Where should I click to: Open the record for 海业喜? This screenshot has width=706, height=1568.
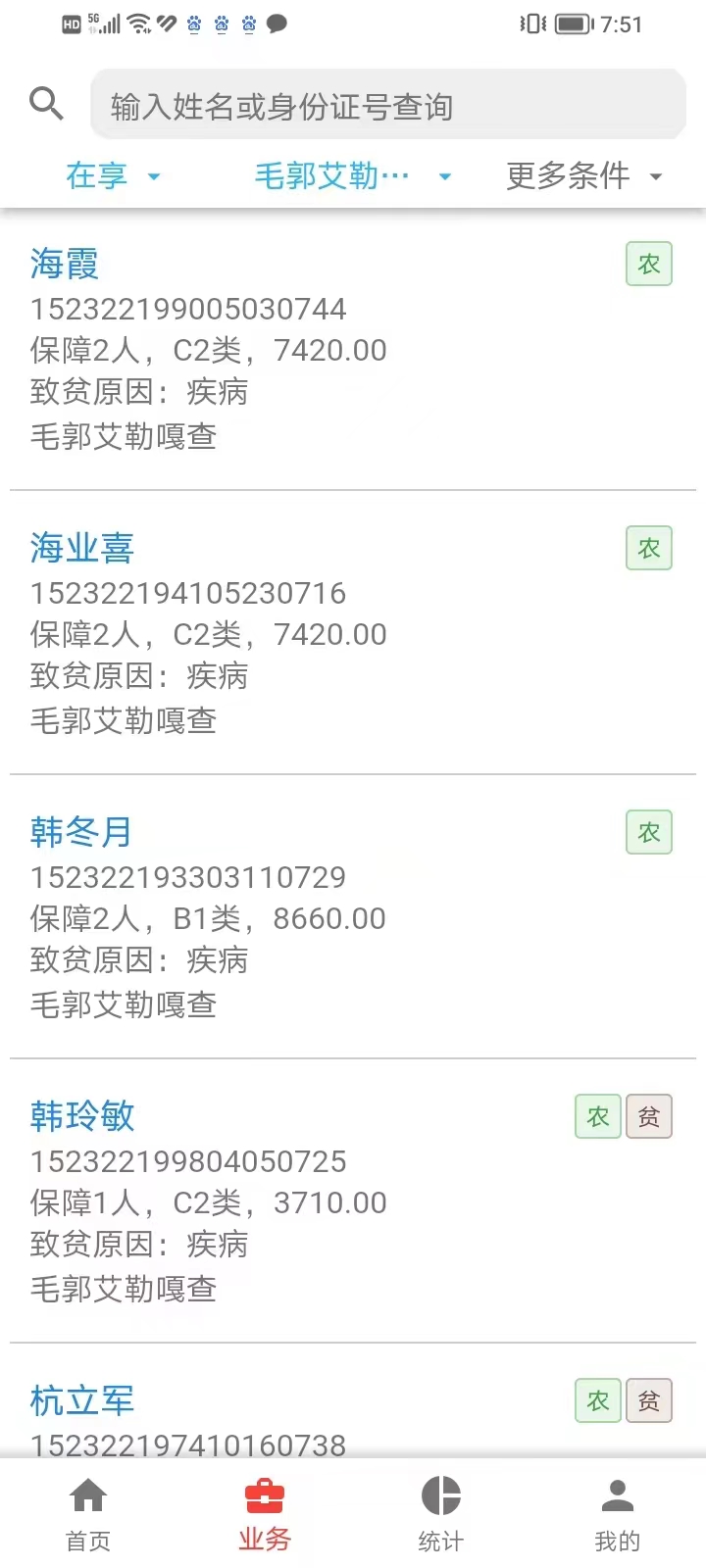[353, 633]
